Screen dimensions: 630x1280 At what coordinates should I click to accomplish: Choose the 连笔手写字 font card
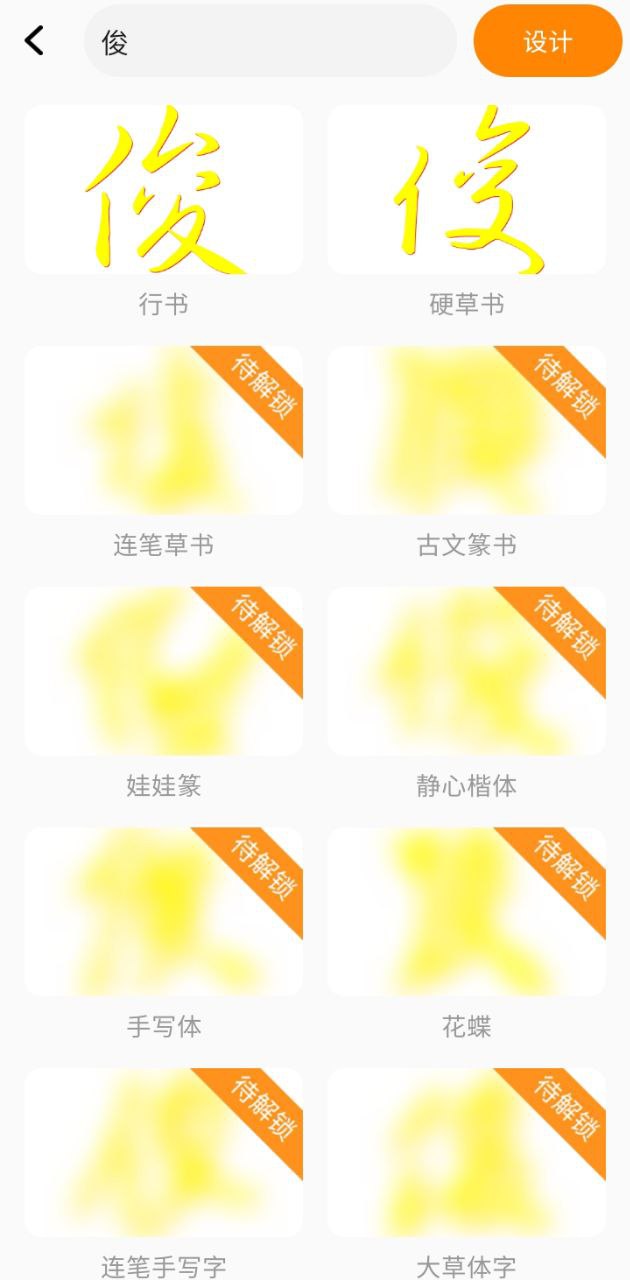tap(163, 1152)
